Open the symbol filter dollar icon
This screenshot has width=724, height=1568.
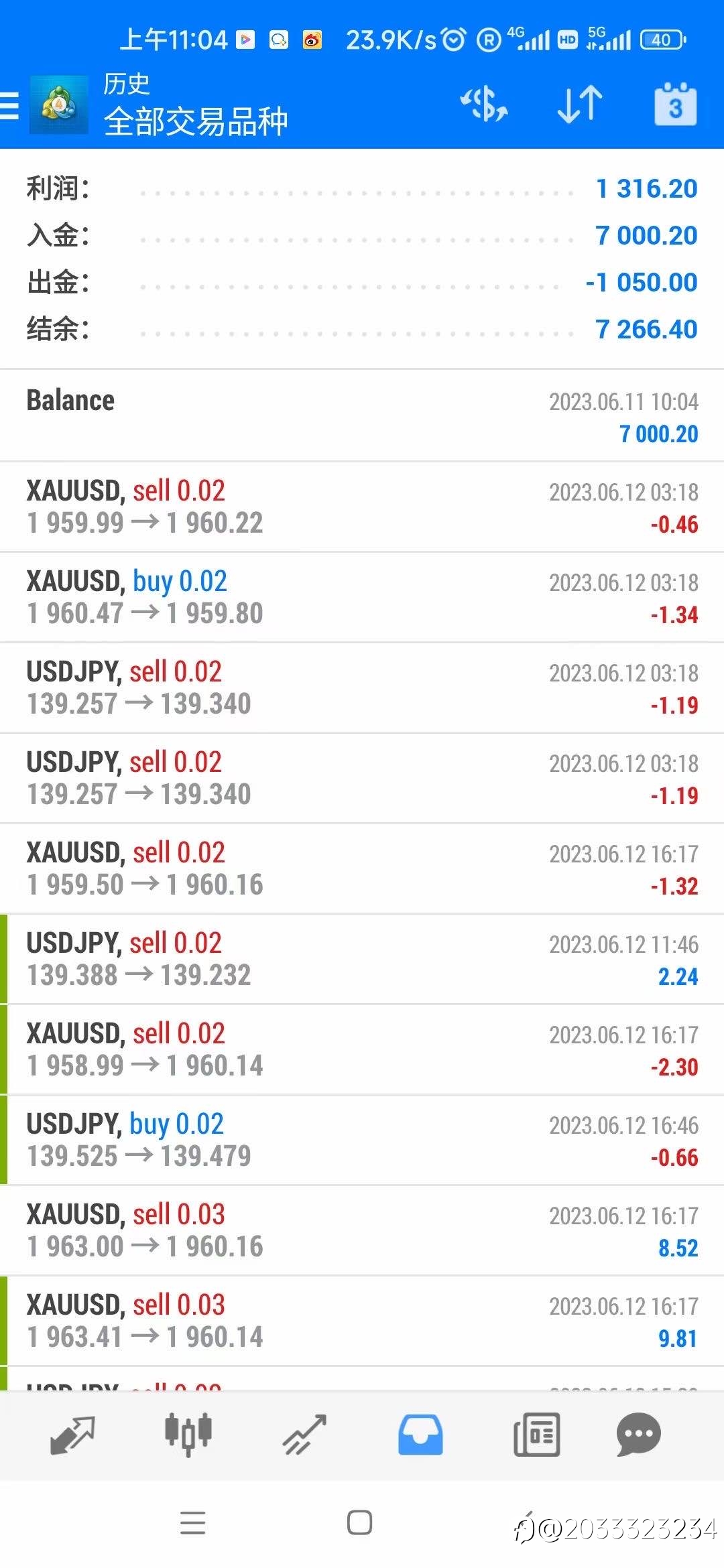(x=484, y=104)
